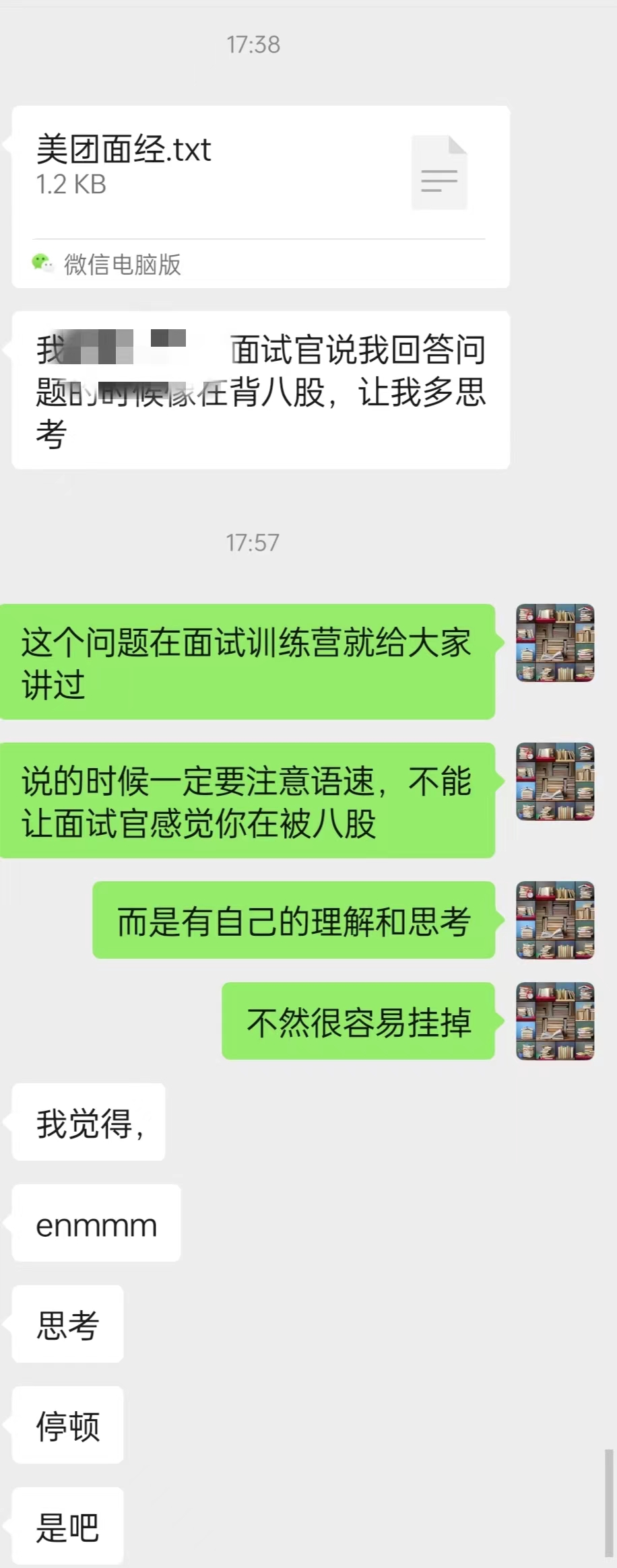Tap avatar next to 不然很容易挂掉 message

coord(555,1021)
